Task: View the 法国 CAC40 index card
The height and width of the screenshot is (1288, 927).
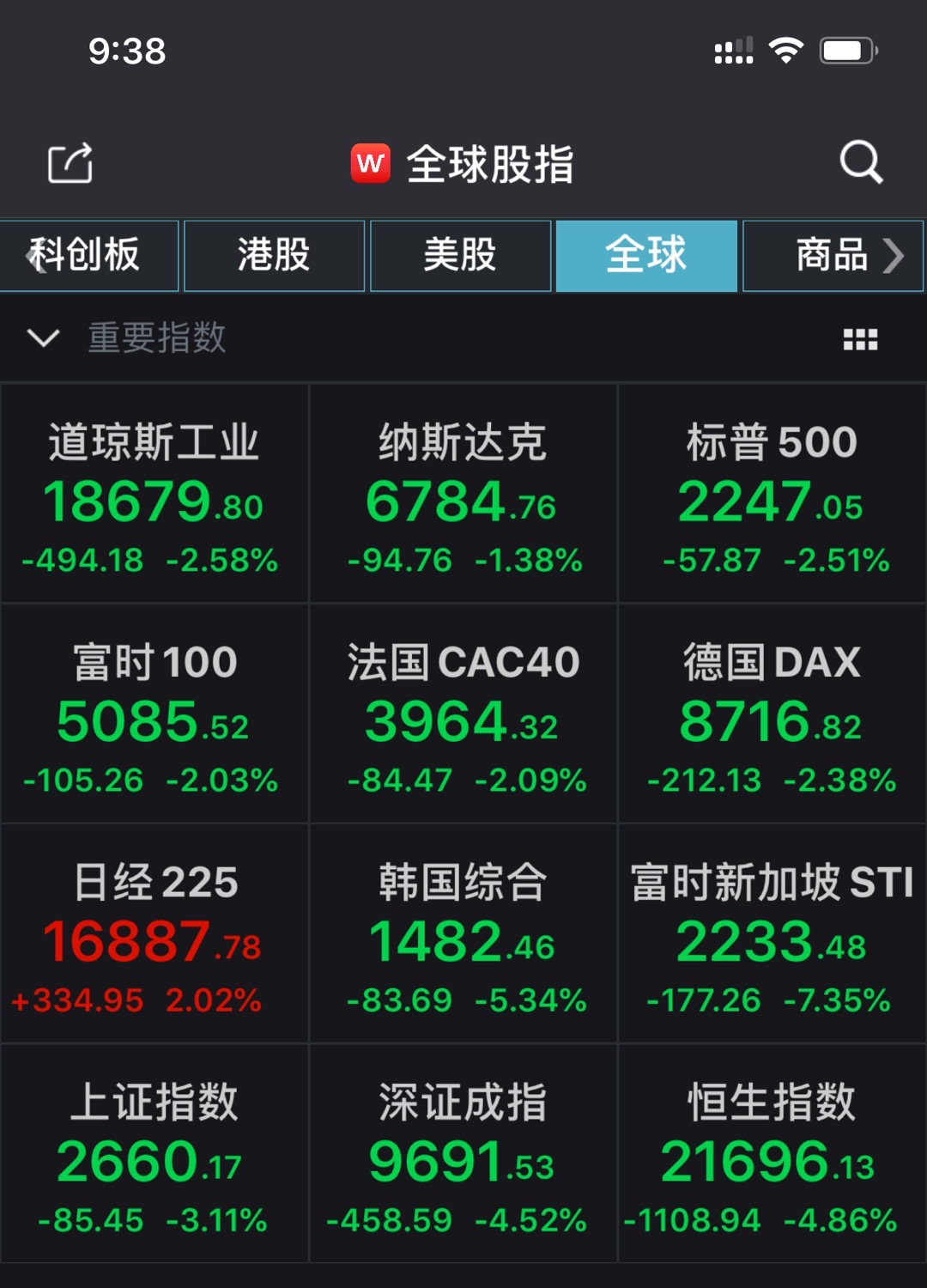Action: (463, 714)
